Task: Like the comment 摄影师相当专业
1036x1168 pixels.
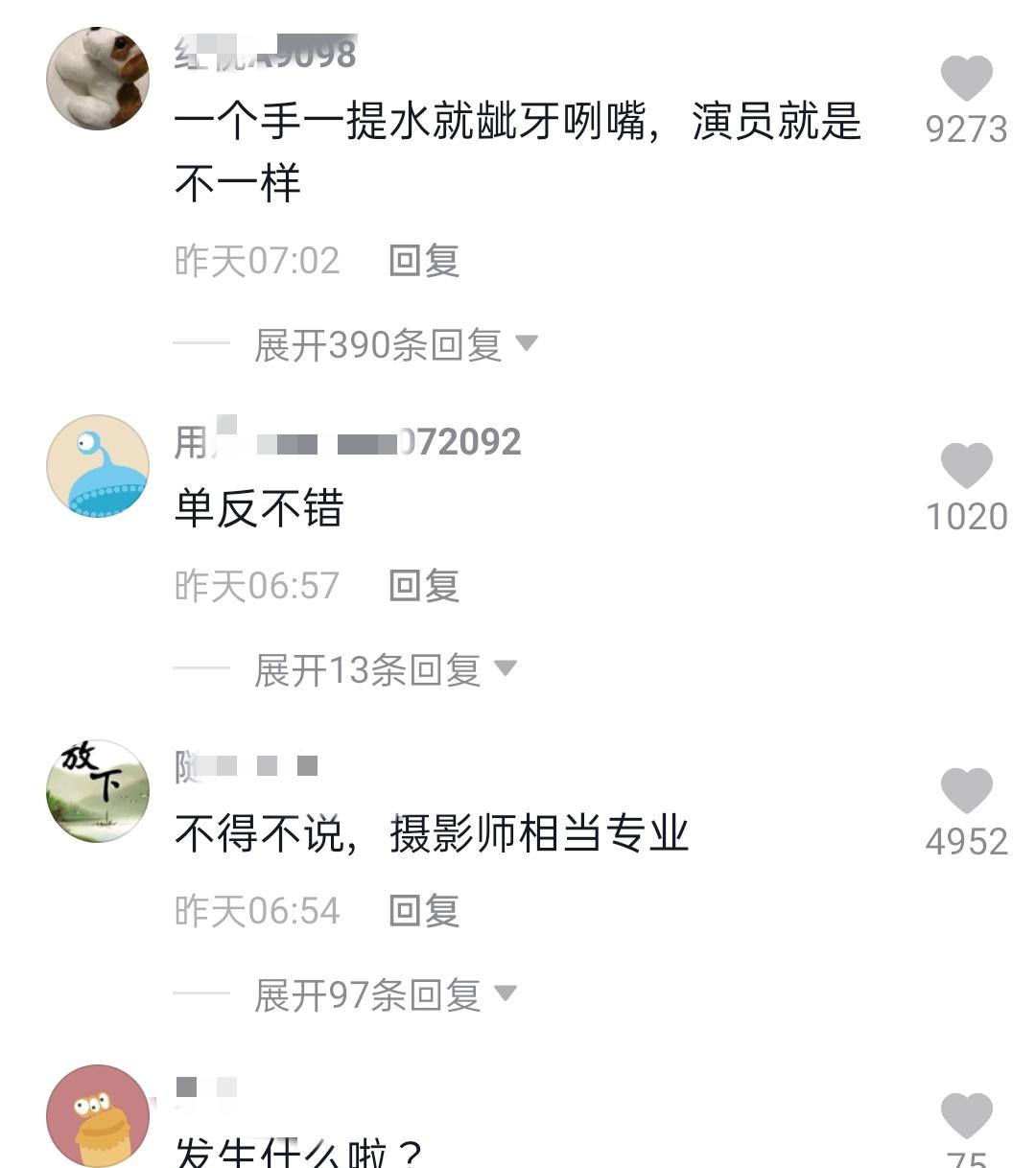Action: pyautogui.click(x=966, y=791)
